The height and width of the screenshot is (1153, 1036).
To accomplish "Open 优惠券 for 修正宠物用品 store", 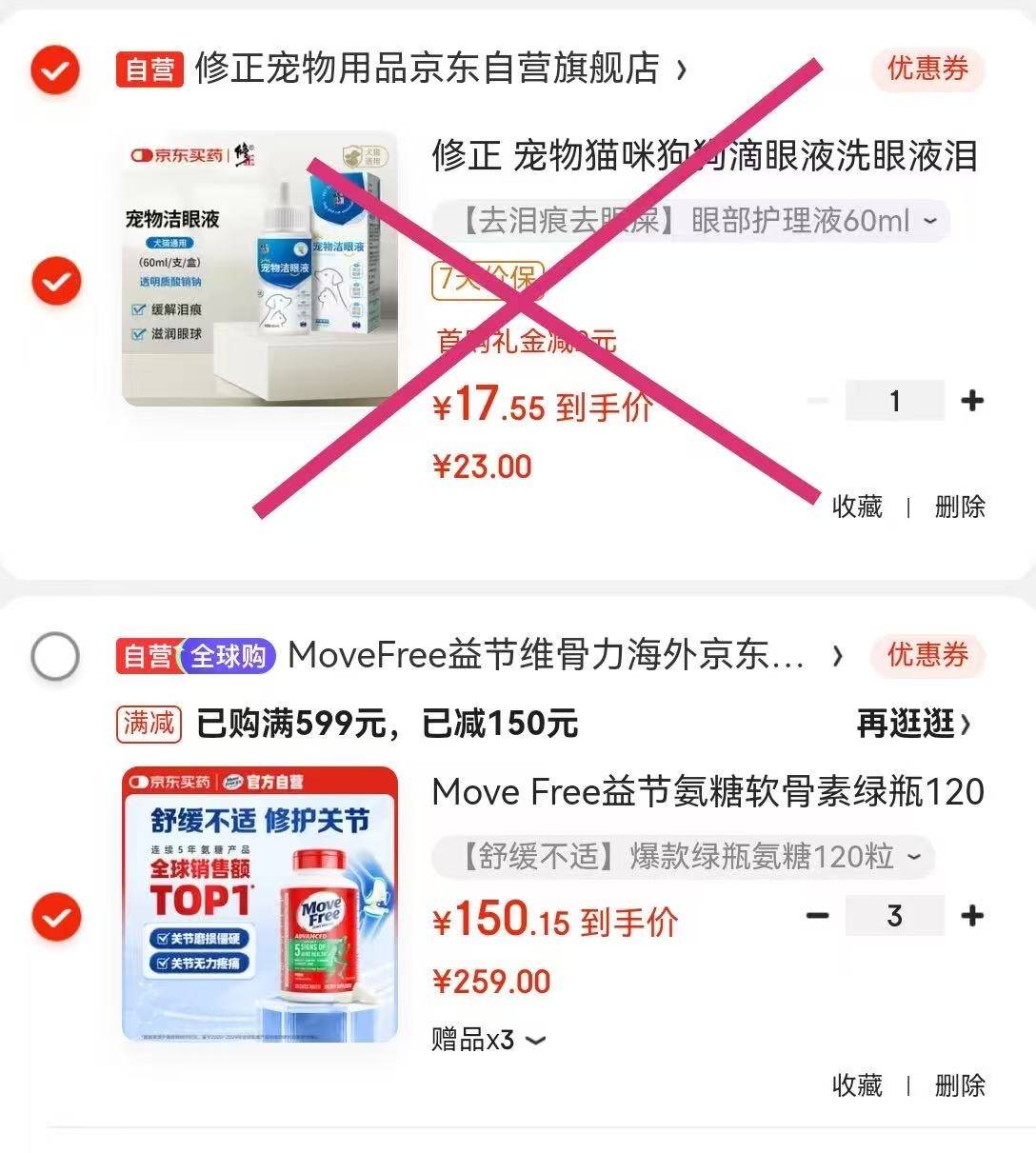I will 926,70.
